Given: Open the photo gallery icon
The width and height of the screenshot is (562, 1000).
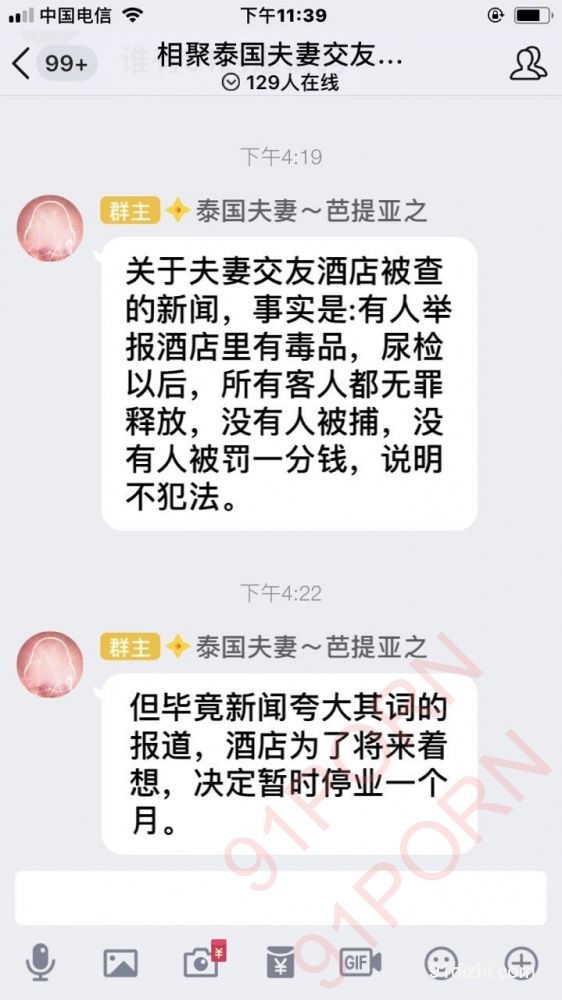Looking at the screenshot, I should click(121, 962).
